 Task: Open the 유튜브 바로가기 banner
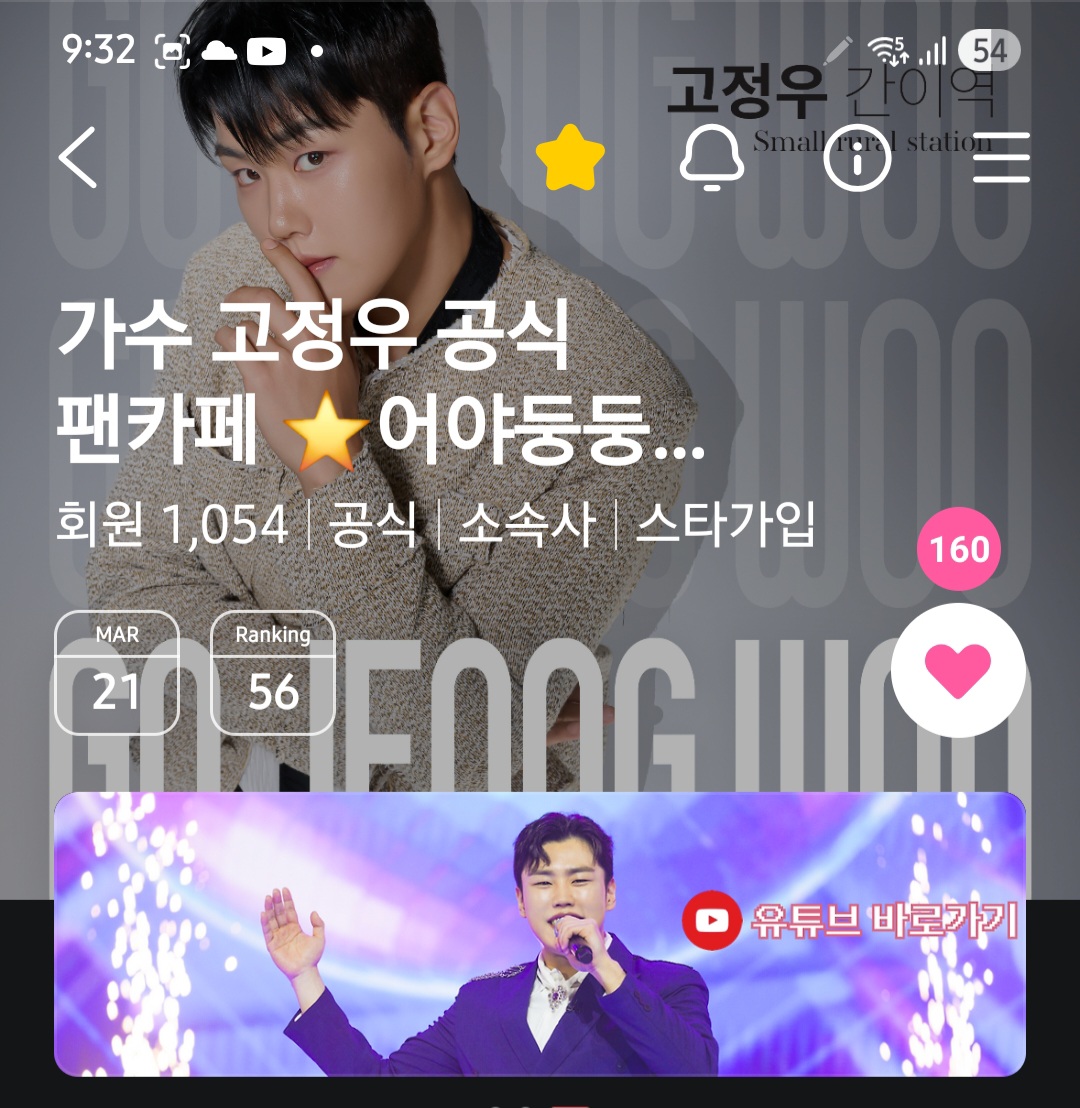(540, 934)
